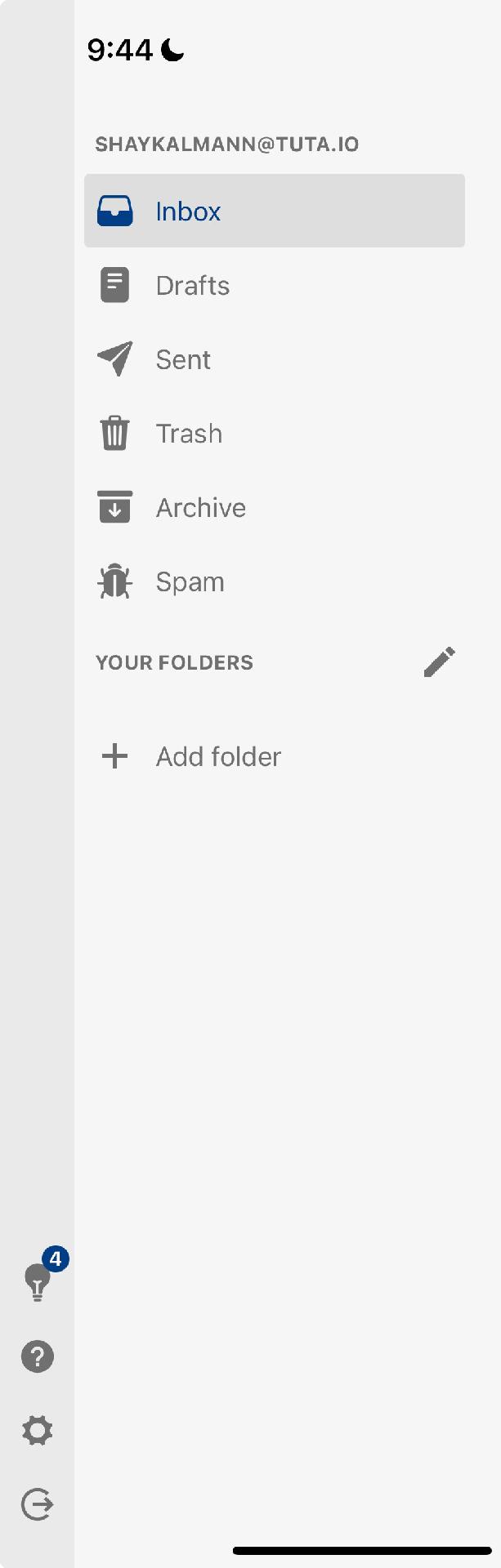The image size is (501, 1568).
Task: Tap Add folder to create one
Action: (x=217, y=757)
